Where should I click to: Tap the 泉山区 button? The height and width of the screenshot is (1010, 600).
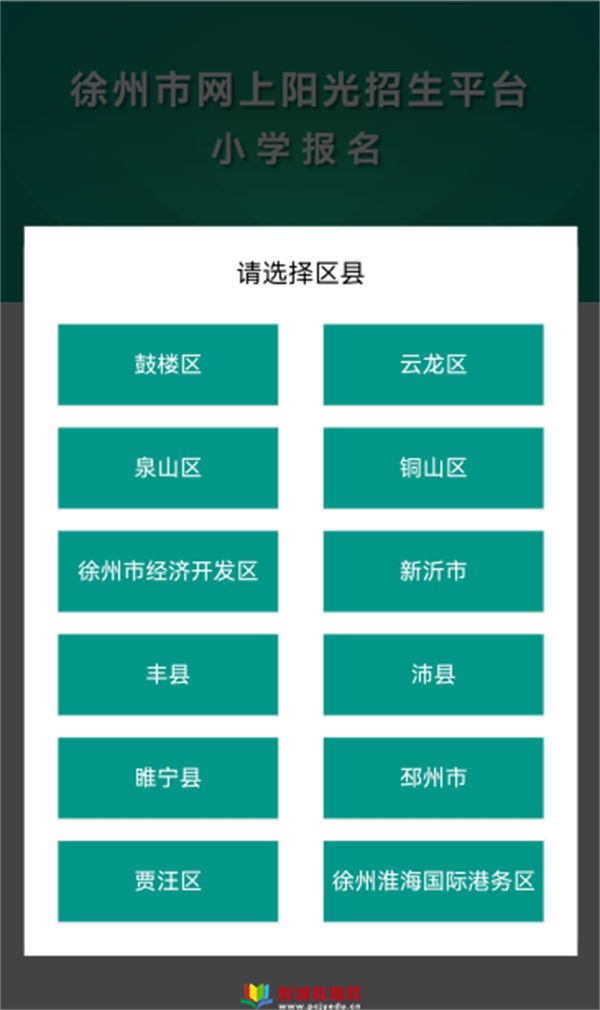pos(168,468)
